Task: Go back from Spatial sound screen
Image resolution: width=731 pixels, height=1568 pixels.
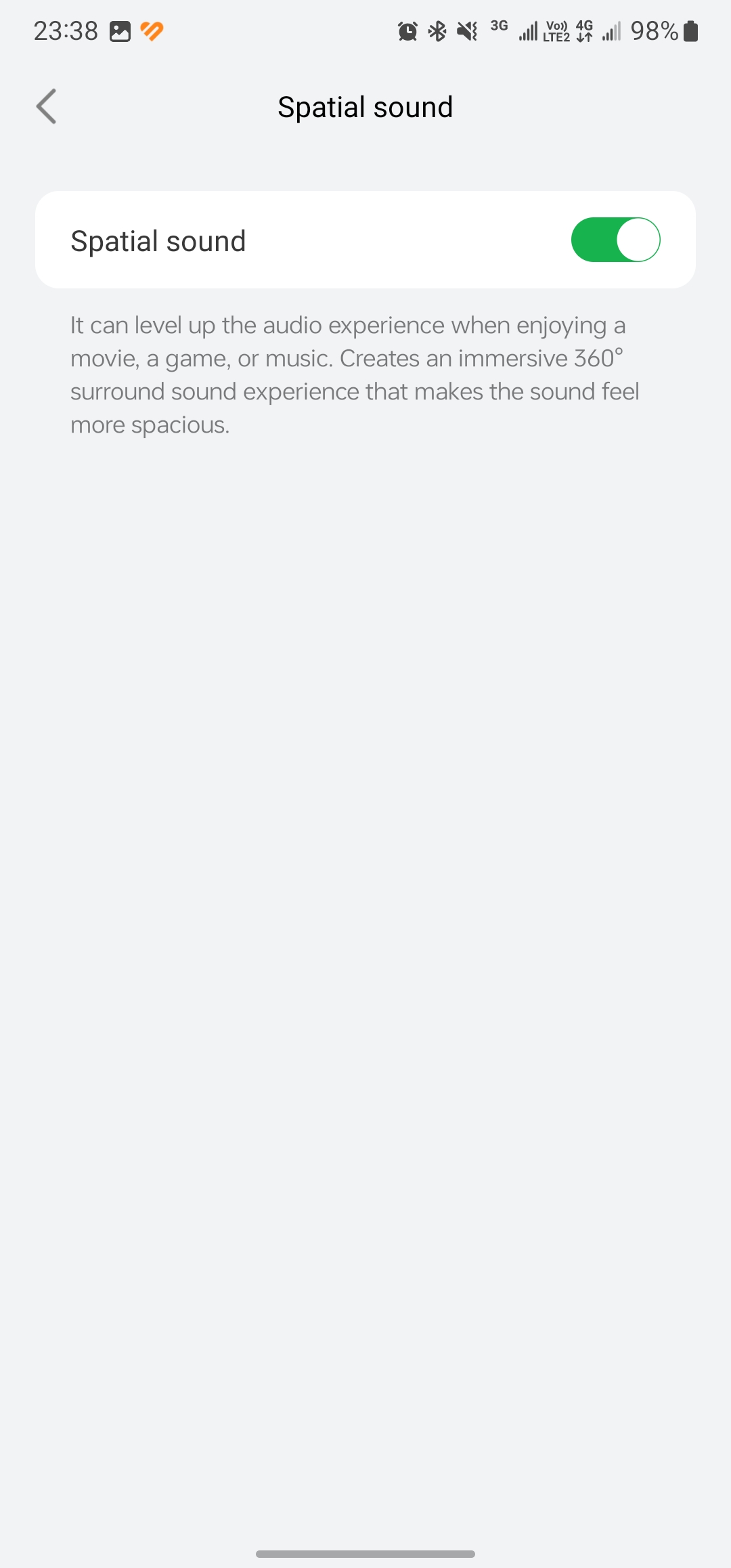Action: pyautogui.click(x=46, y=107)
